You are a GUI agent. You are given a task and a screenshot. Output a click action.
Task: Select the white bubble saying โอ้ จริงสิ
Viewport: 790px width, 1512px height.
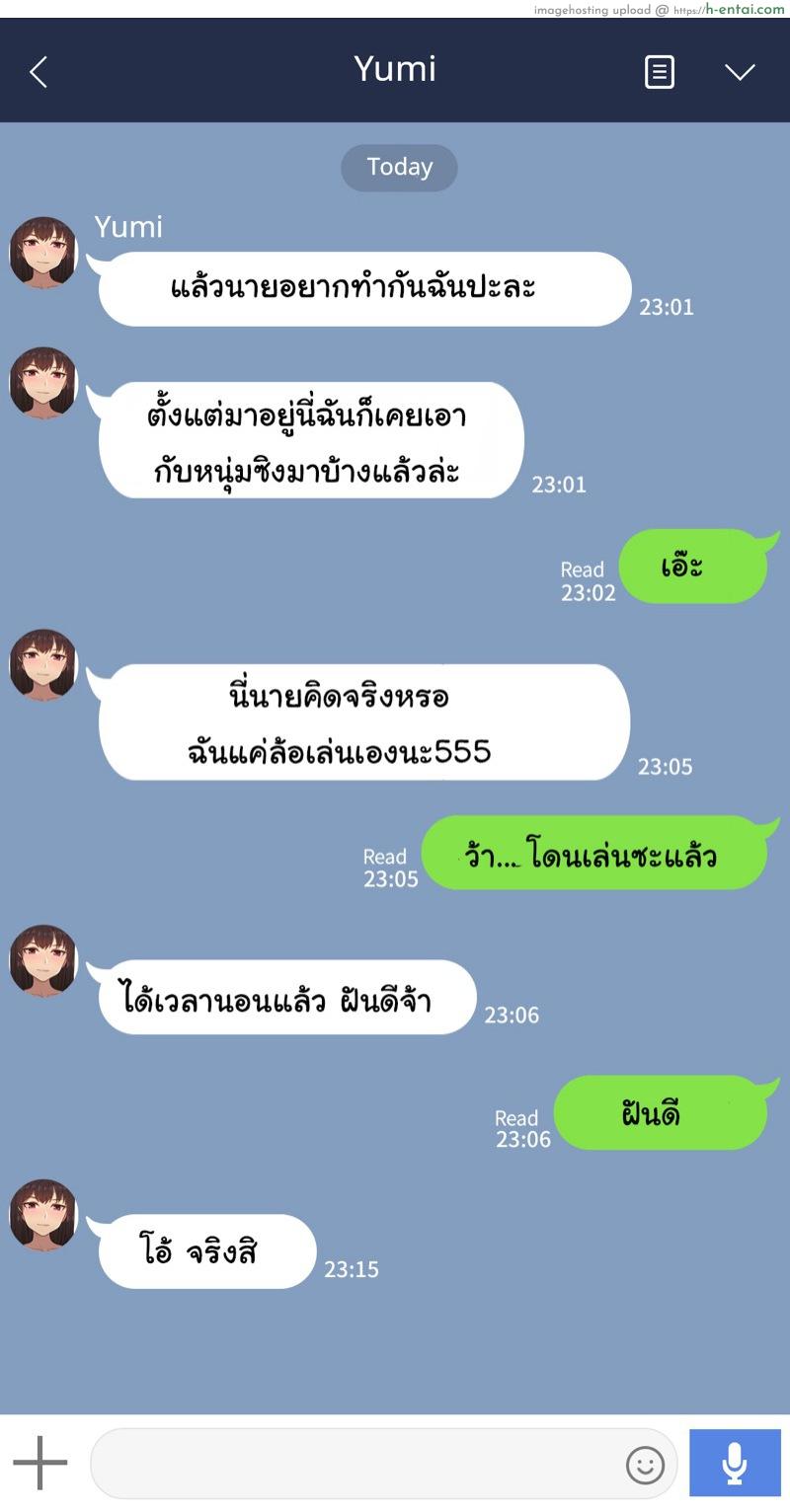[205, 1250]
